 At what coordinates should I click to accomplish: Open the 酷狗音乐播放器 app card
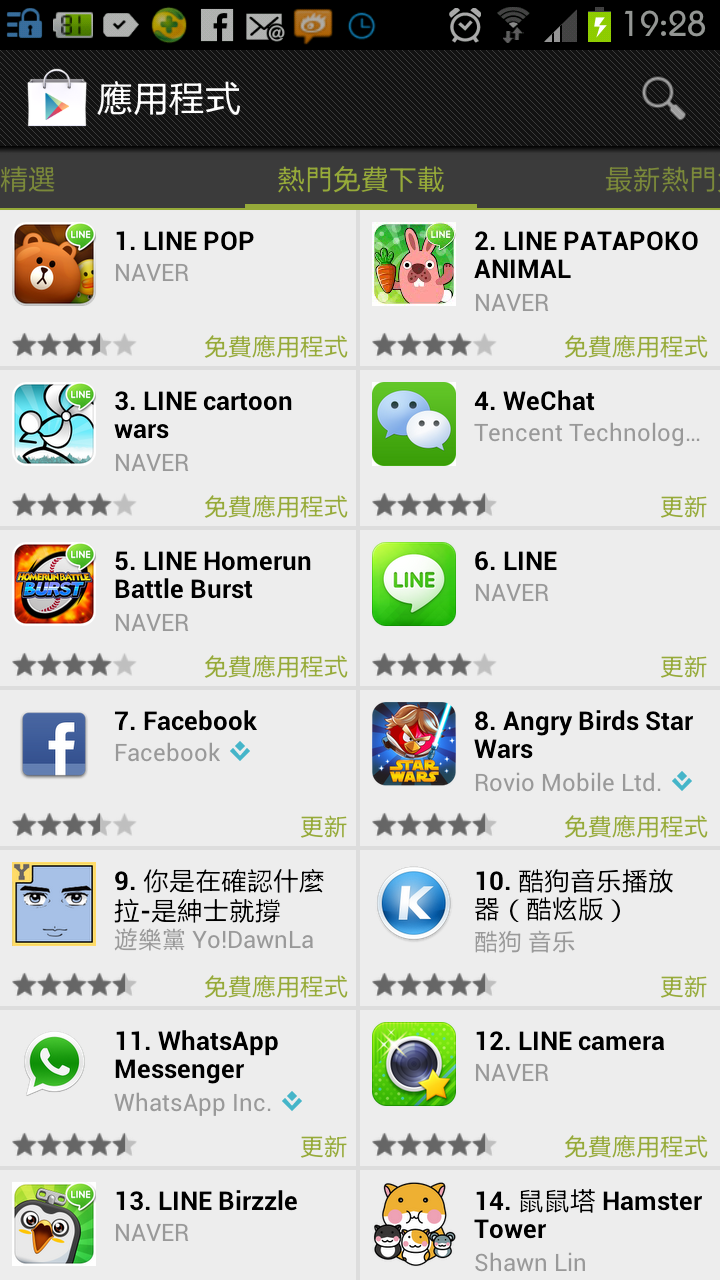click(539, 928)
